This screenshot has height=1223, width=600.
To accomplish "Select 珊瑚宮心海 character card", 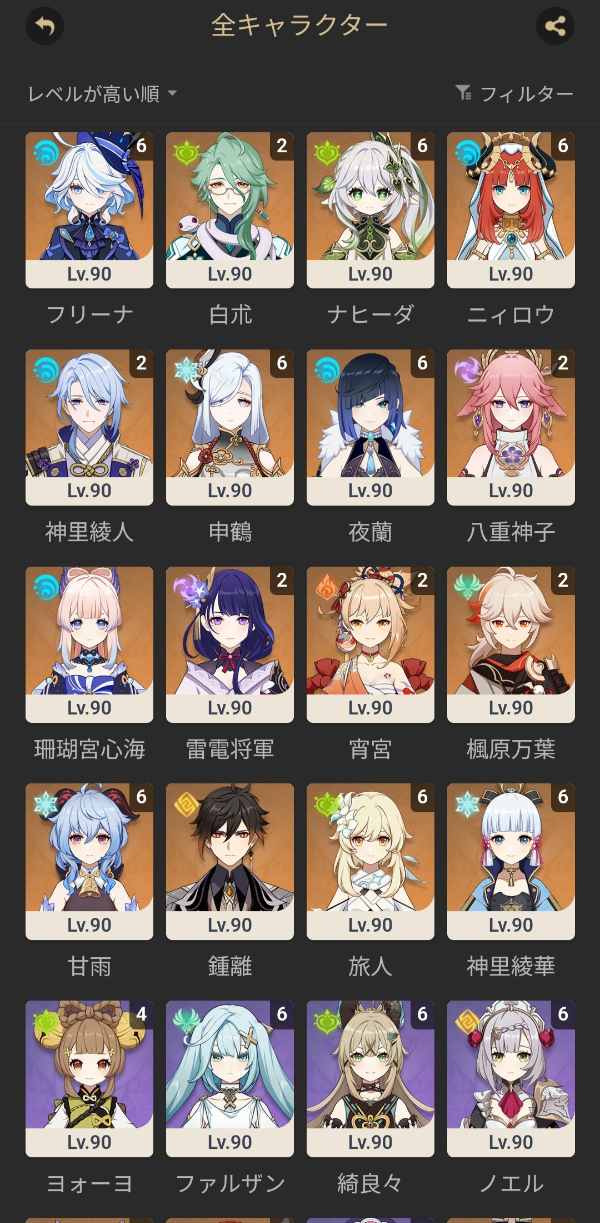I will click(89, 644).
